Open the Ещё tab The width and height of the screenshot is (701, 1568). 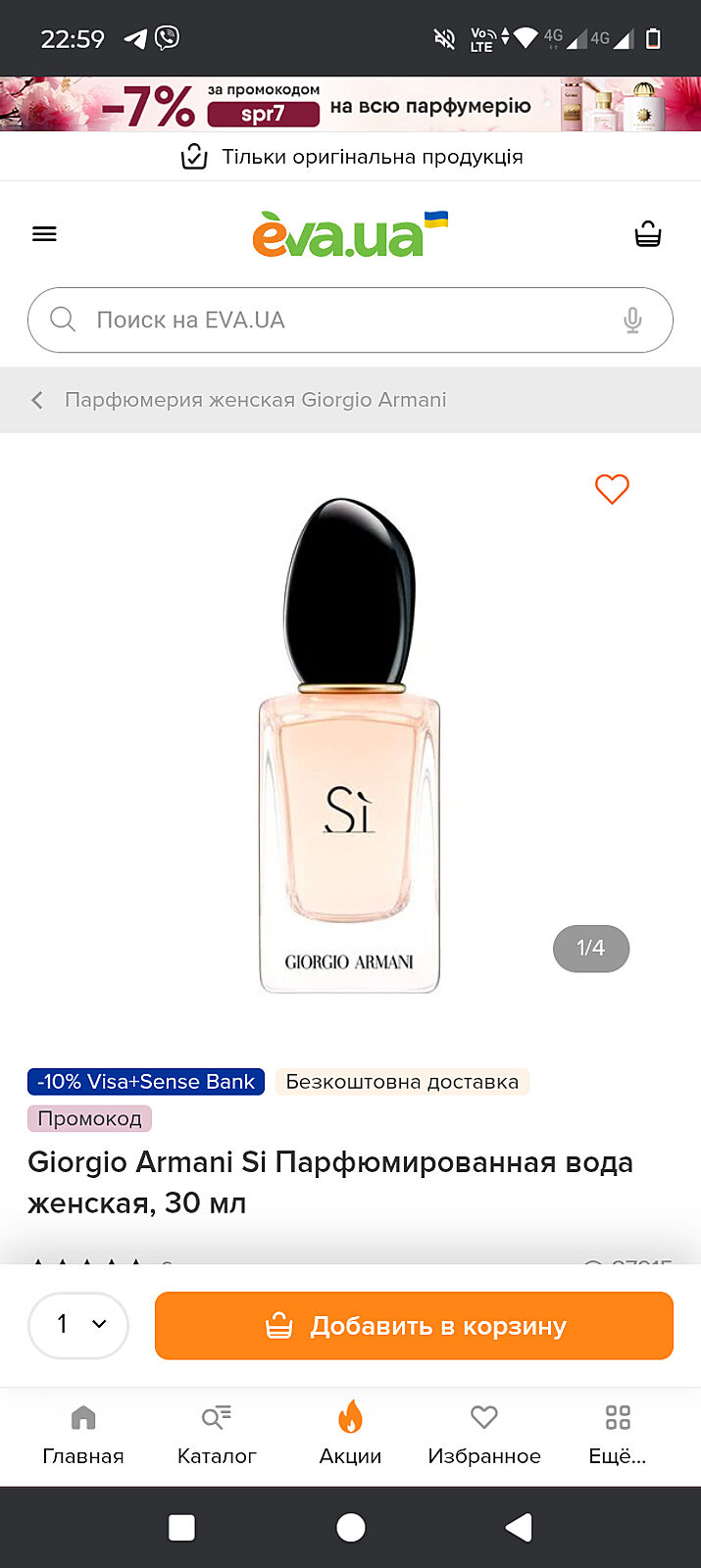click(x=618, y=1435)
